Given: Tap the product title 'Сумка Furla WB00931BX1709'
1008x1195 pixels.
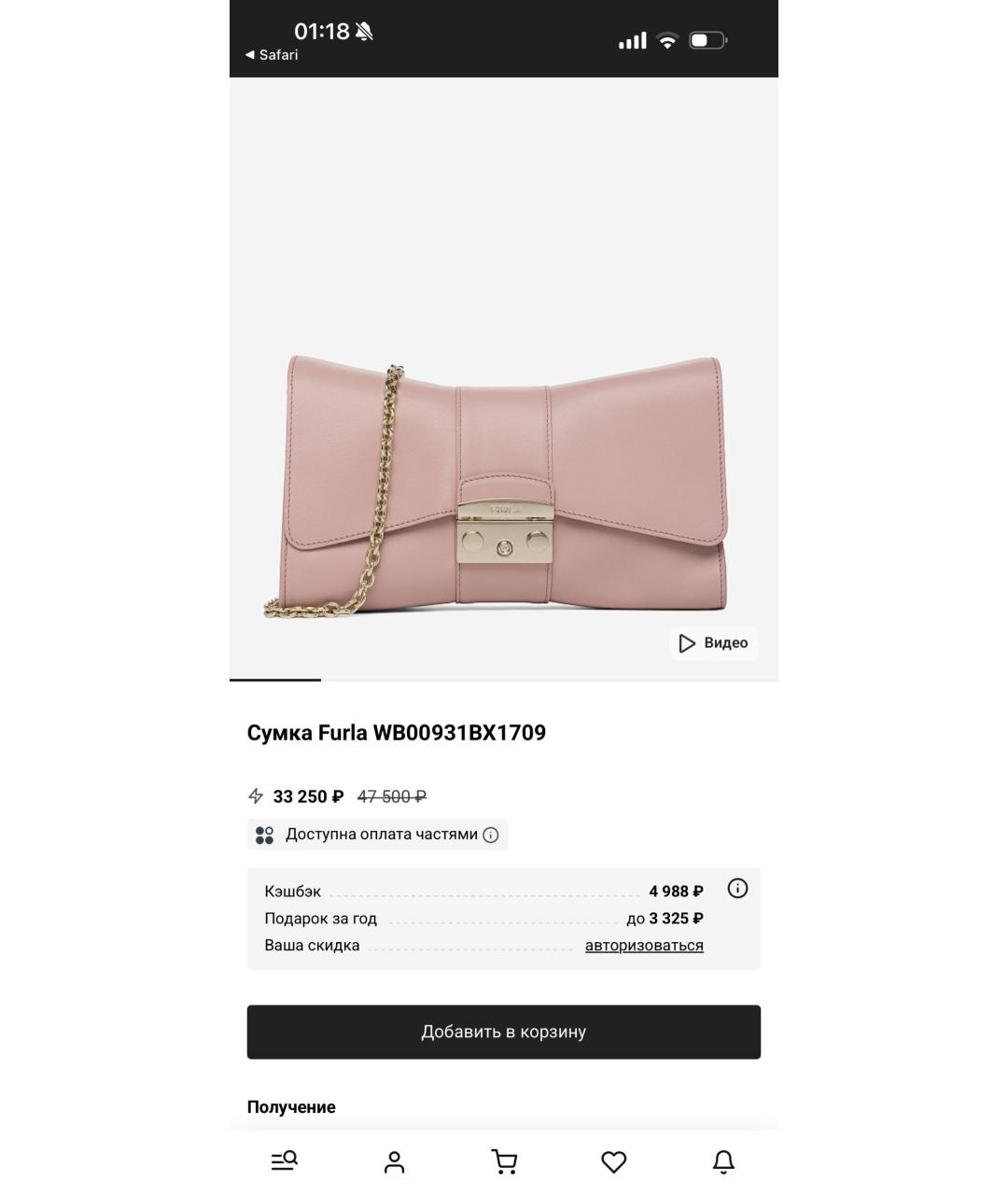Looking at the screenshot, I should click(397, 732).
